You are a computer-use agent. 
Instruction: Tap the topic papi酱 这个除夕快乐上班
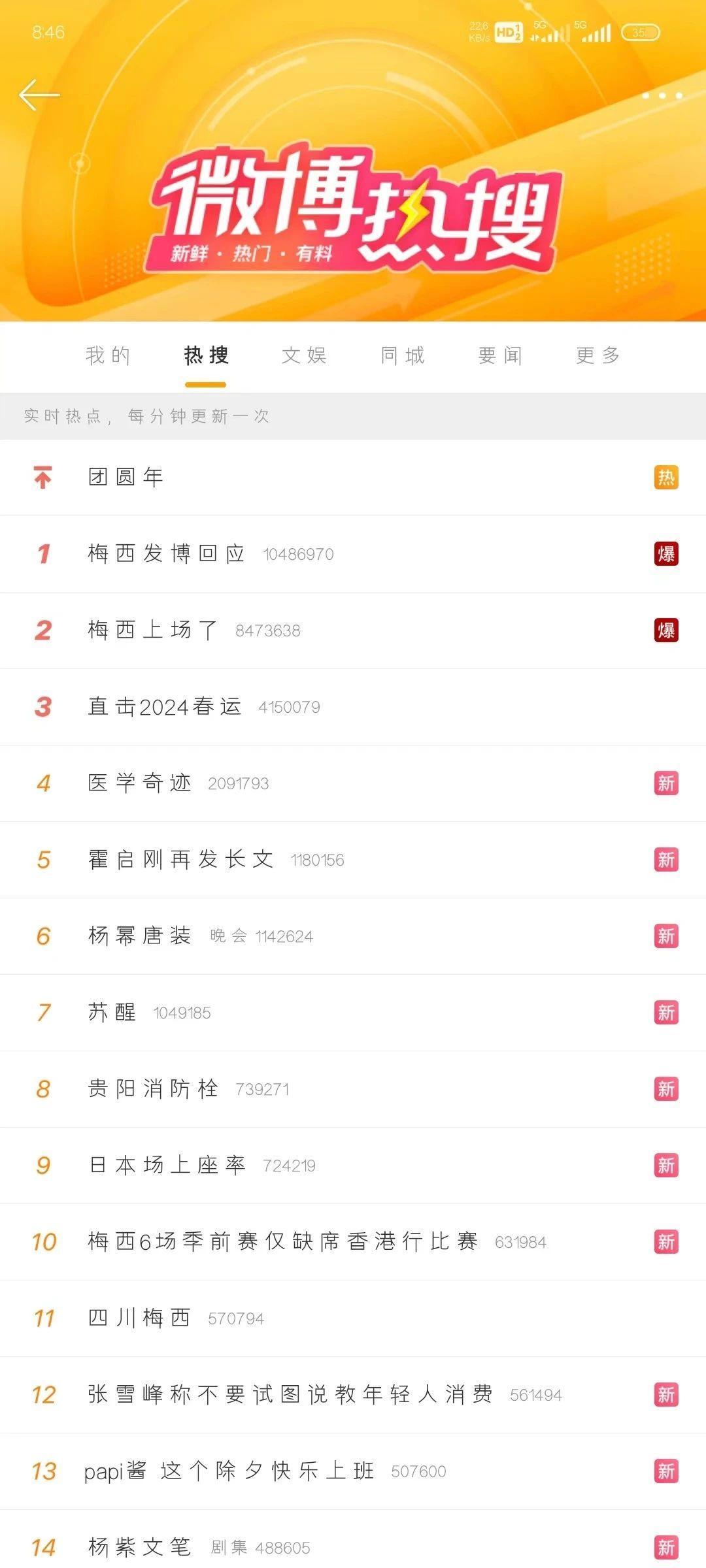(229, 1471)
